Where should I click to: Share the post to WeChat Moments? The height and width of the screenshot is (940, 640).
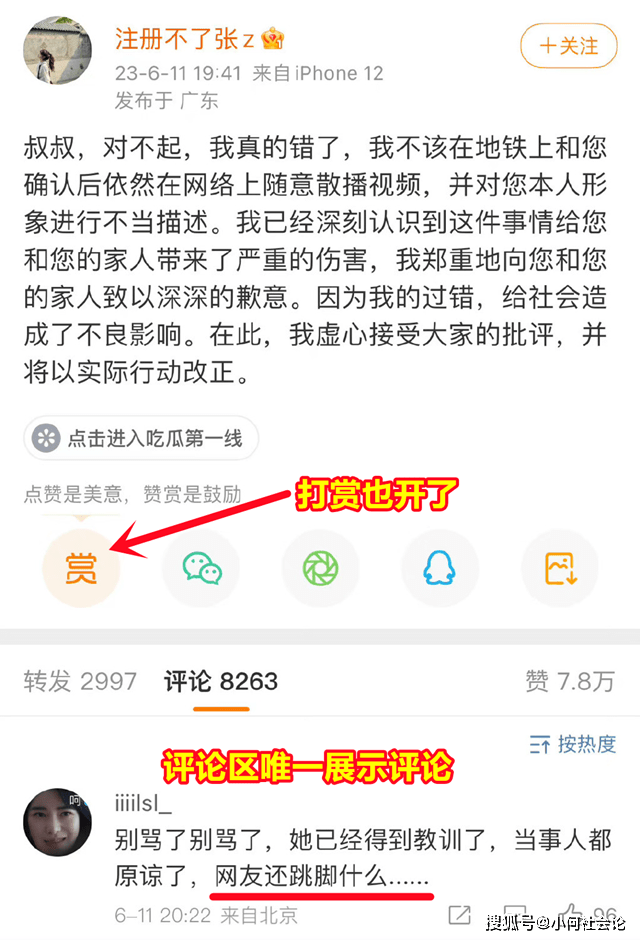coord(320,568)
